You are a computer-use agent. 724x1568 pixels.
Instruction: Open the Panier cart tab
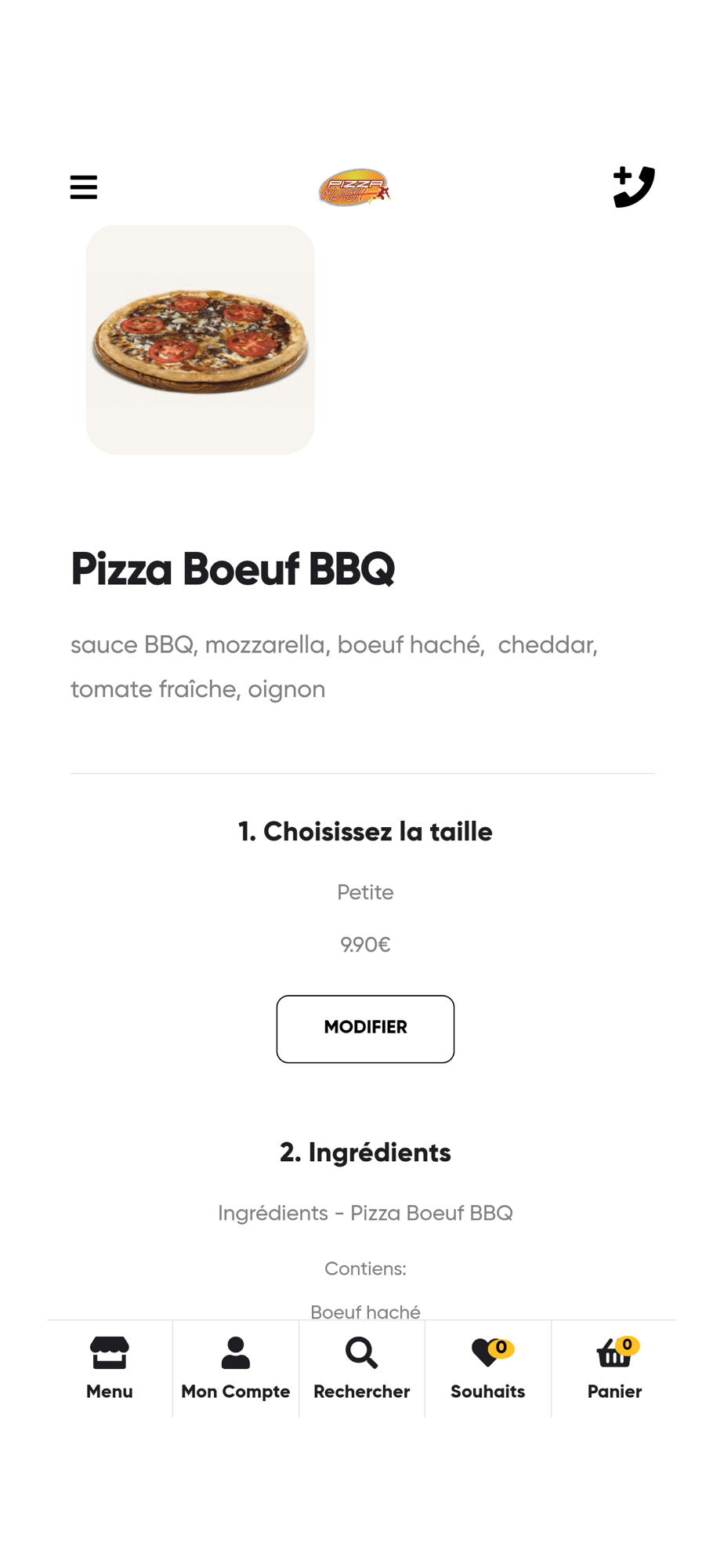coord(614,1369)
